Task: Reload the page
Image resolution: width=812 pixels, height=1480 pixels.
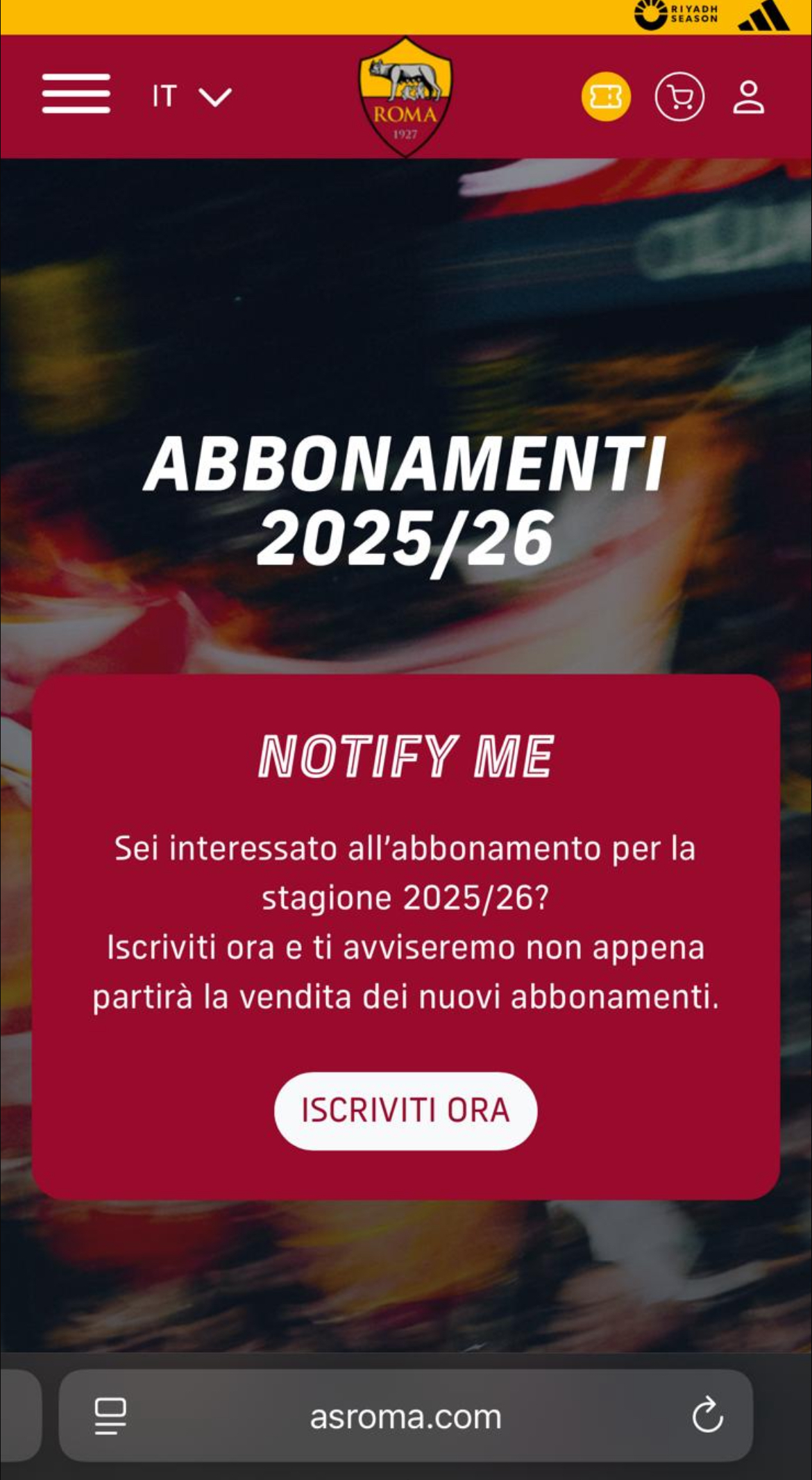Action: click(x=707, y=1415)
